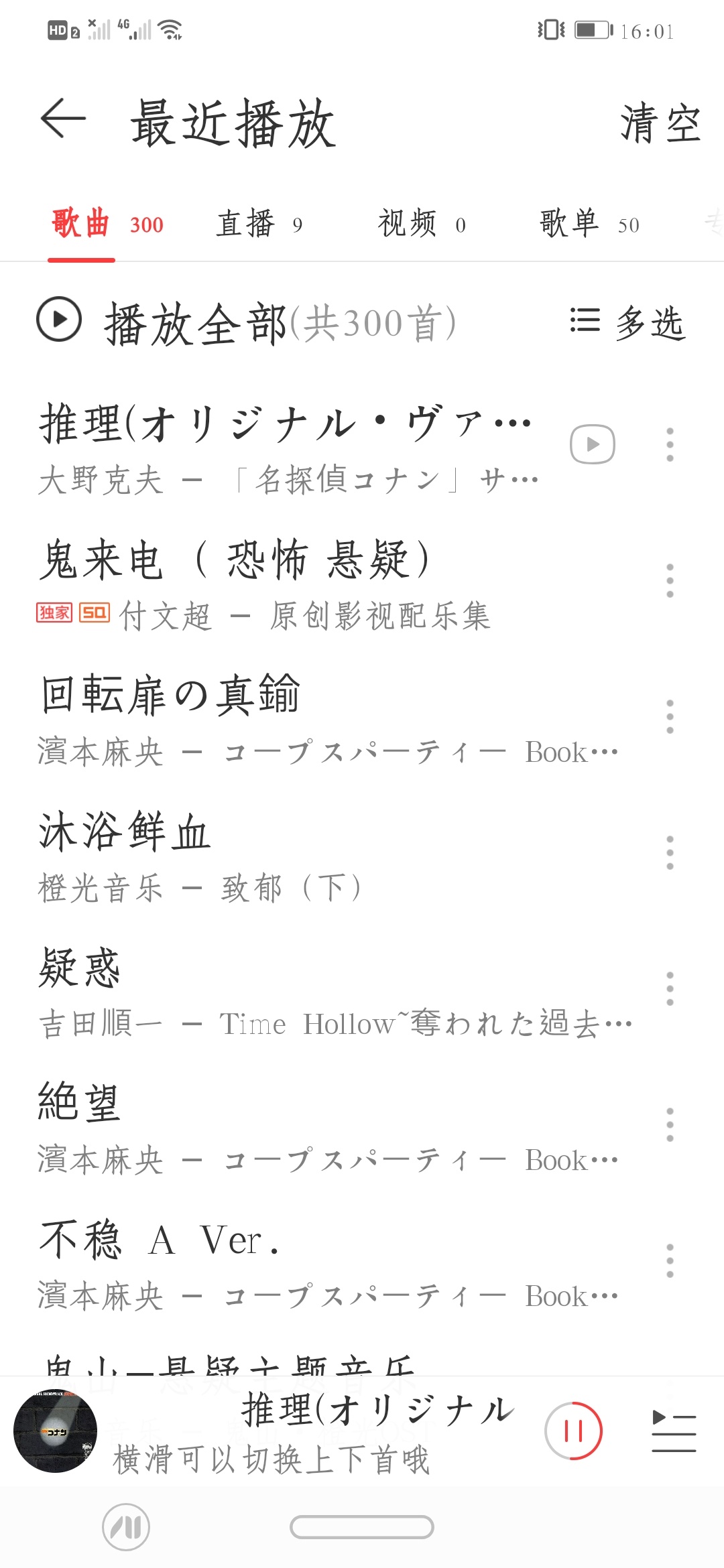Tap 清空 to clear recent plays
This screenshot has height=1568, width=724.
(660, 124)
